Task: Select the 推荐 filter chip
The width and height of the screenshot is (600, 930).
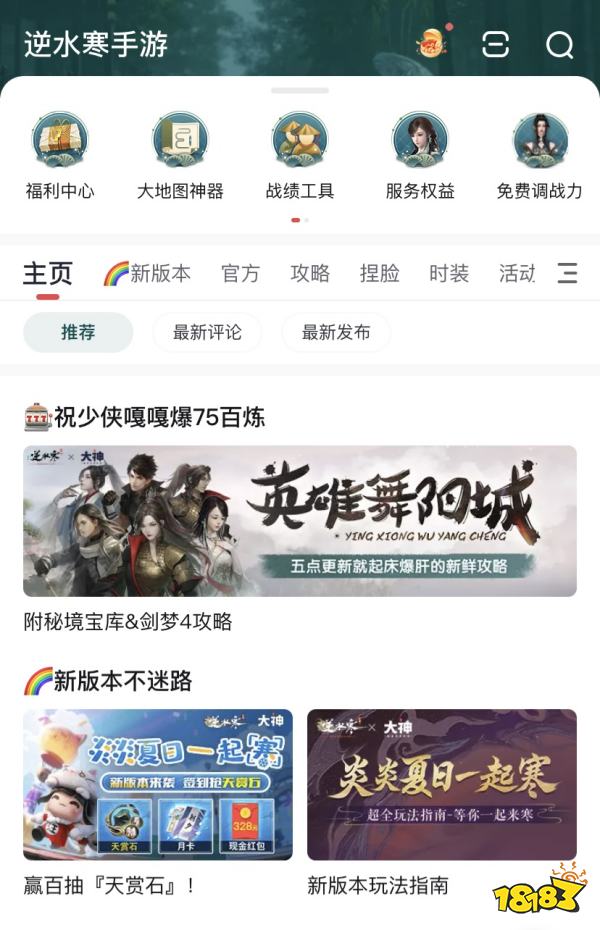Action: pos(78,332)
